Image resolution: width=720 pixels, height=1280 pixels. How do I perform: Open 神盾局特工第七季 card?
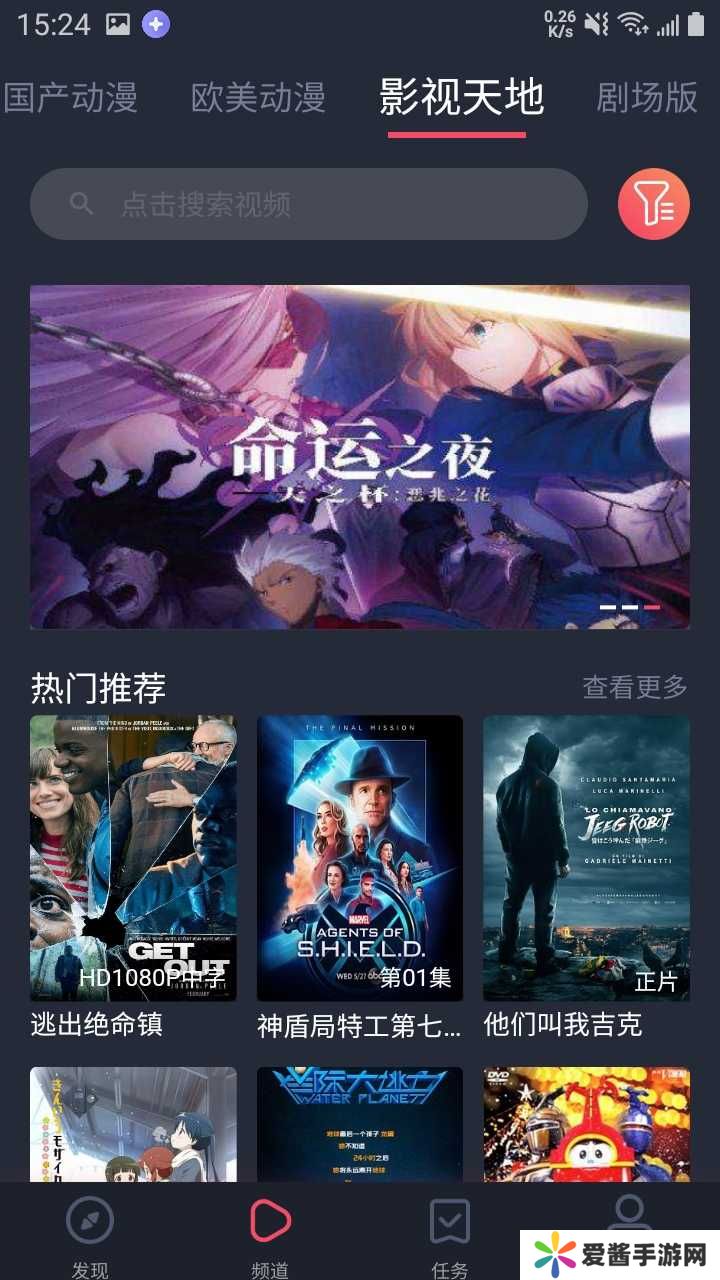[360, 858]
